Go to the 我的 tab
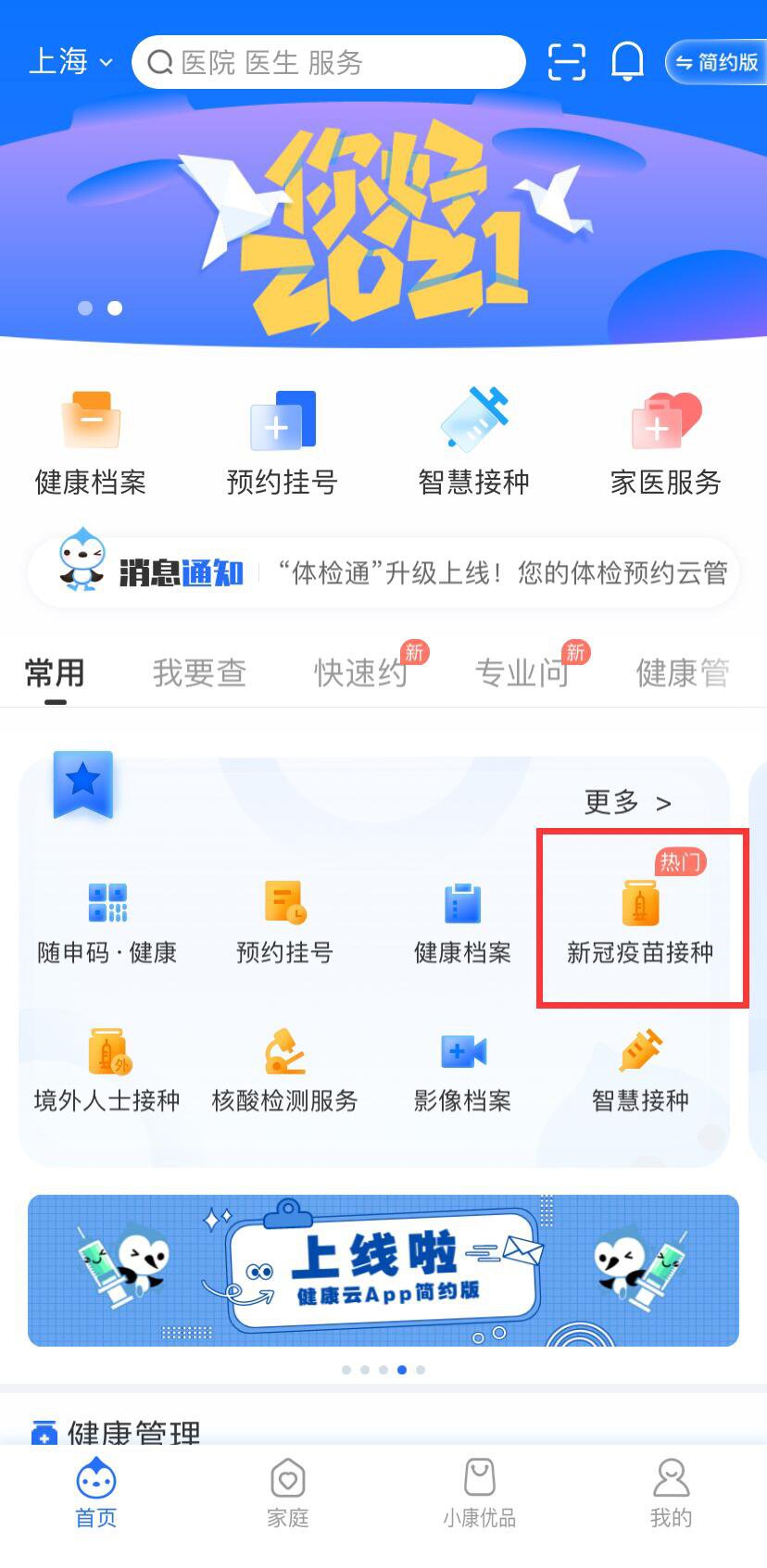This screenshot has width=767, height=1568. (x=671, y=1492)
